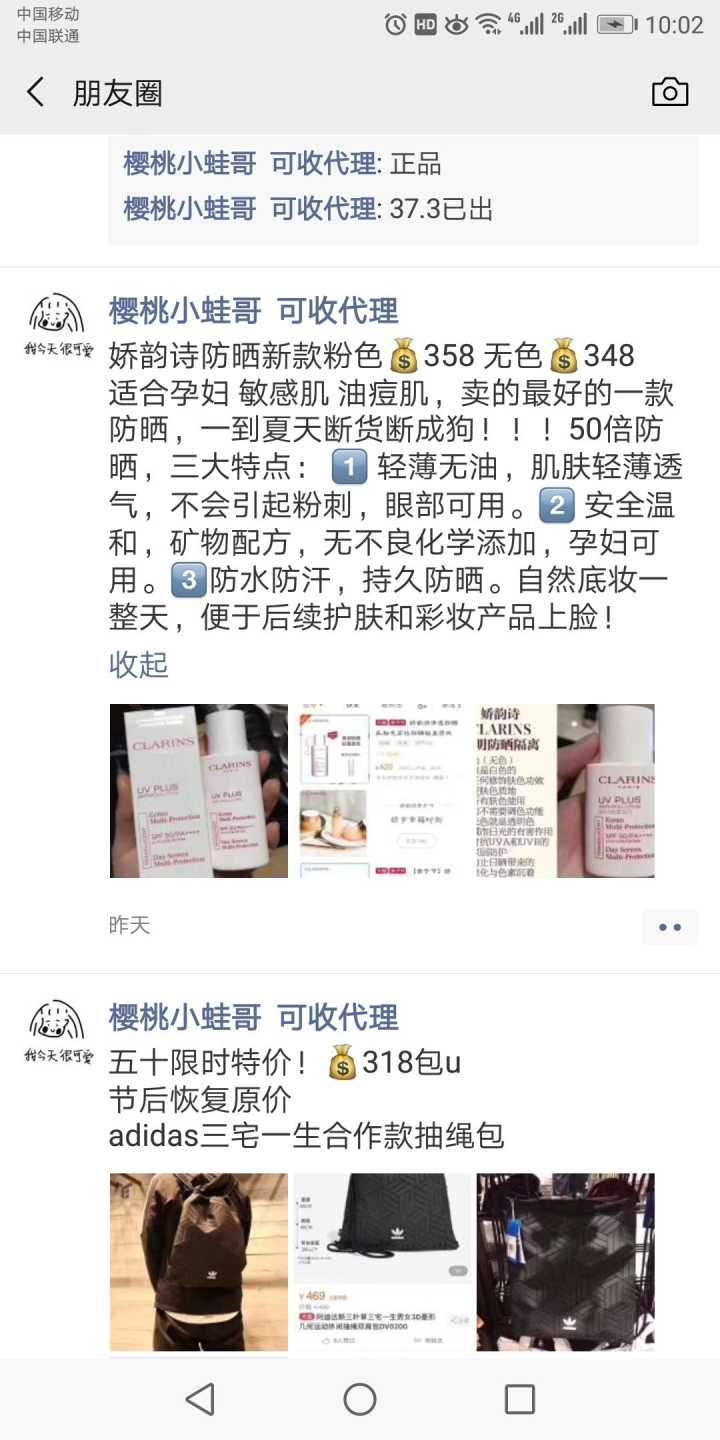Open comment menu on the sunscreen post
The image size is (720, 1440).
(669, 927)
